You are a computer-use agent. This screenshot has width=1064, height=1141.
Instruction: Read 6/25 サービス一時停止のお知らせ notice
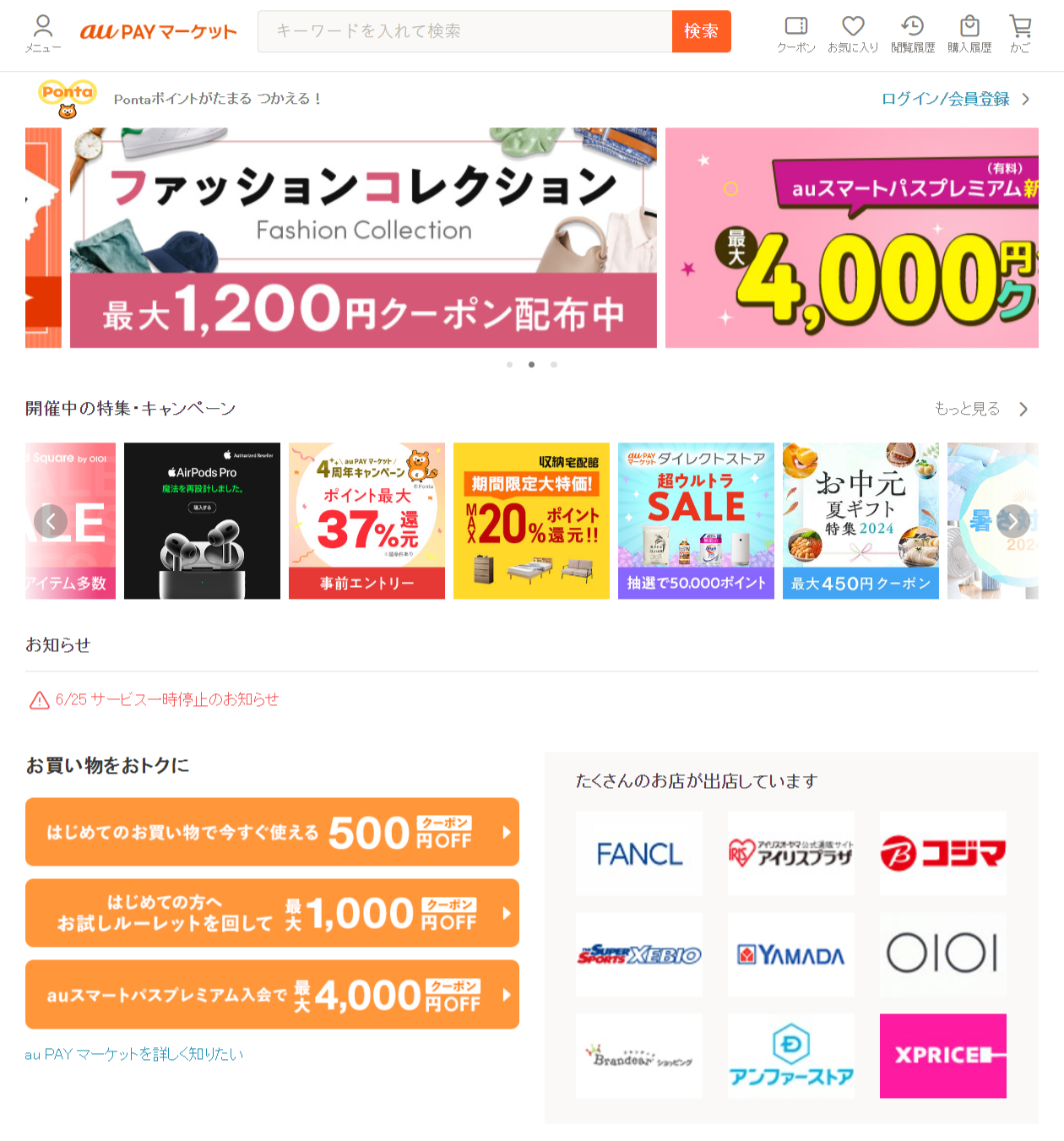(x=166, y=699)
